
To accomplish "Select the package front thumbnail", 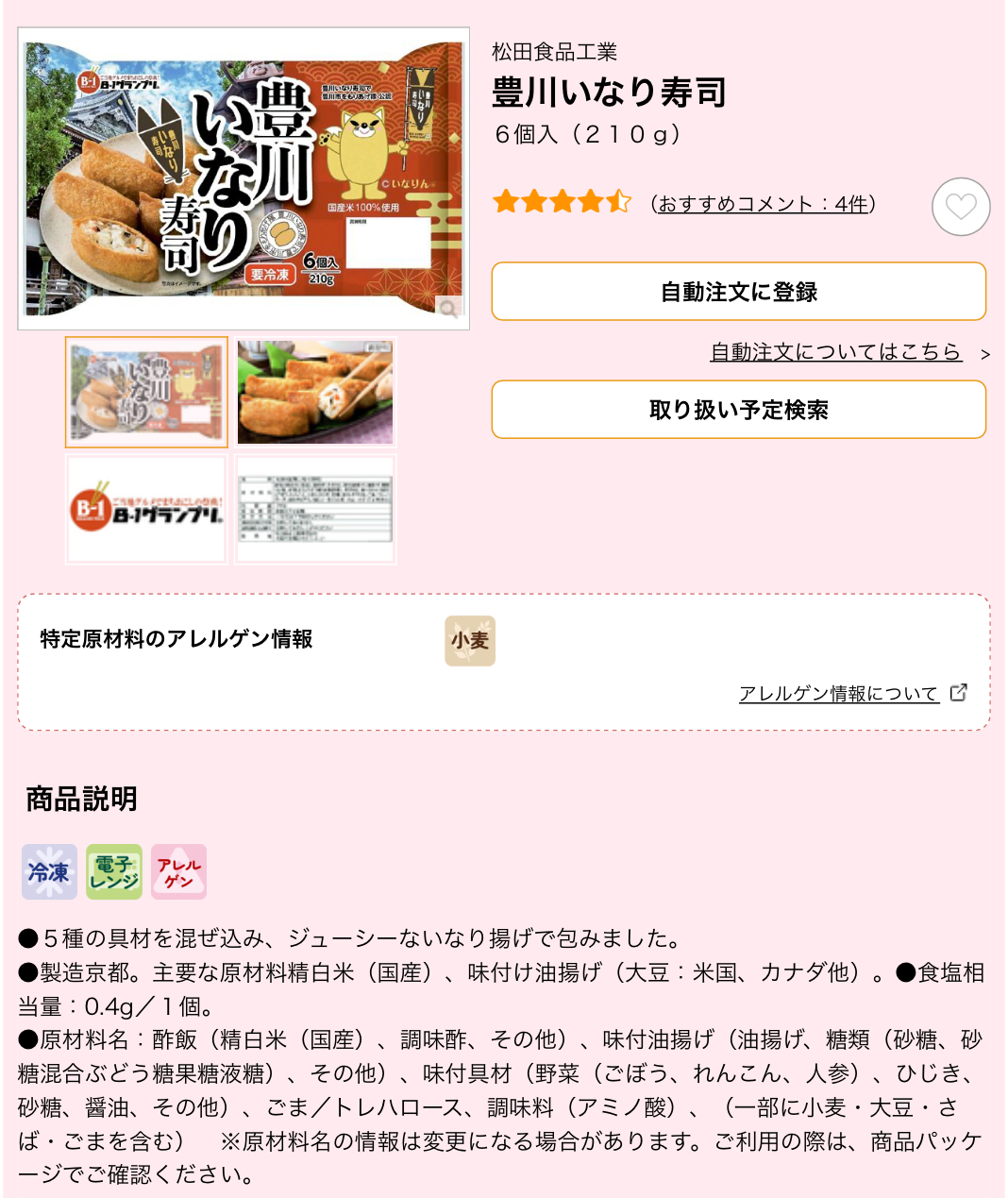I will pos(146,392).
